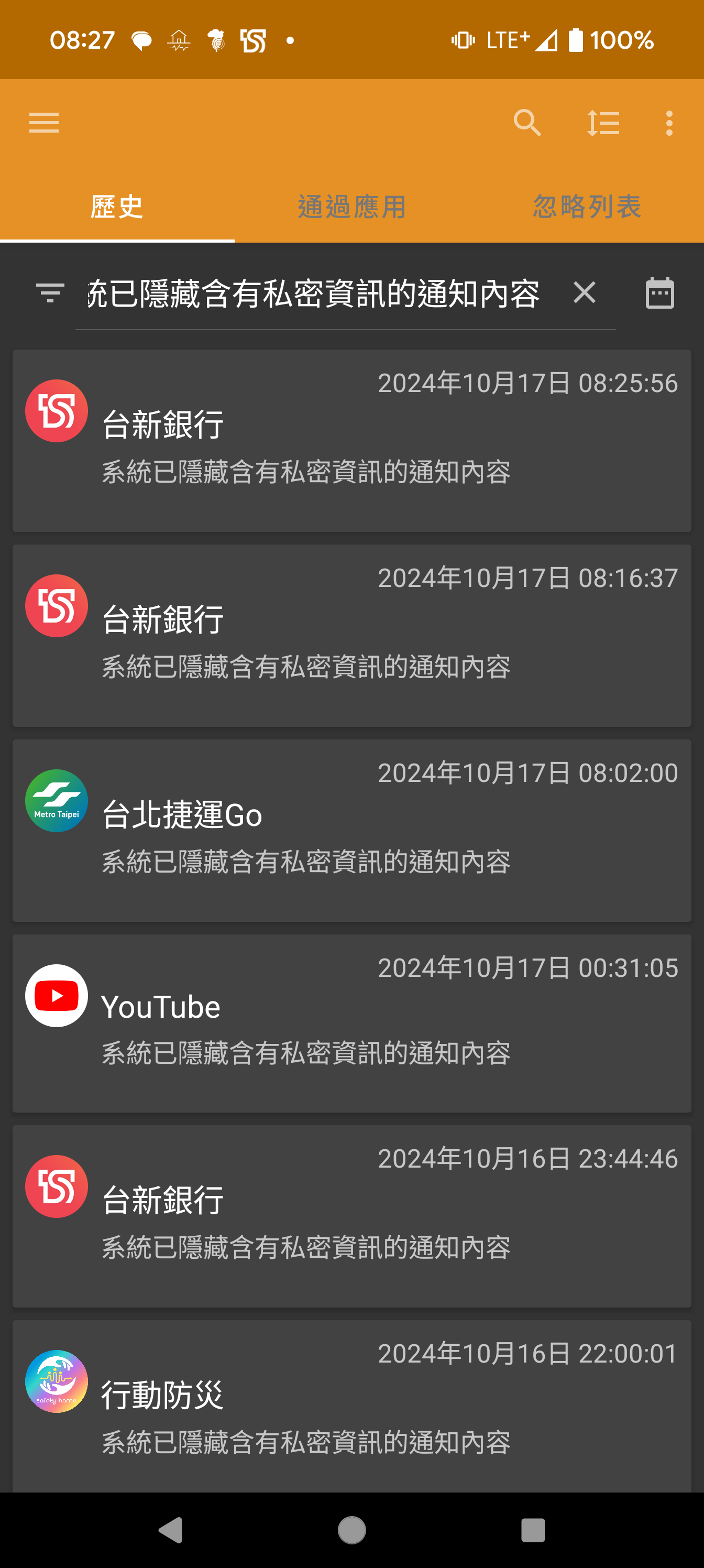
Task: Open the hamburger drawer menu
Action: 44,123
